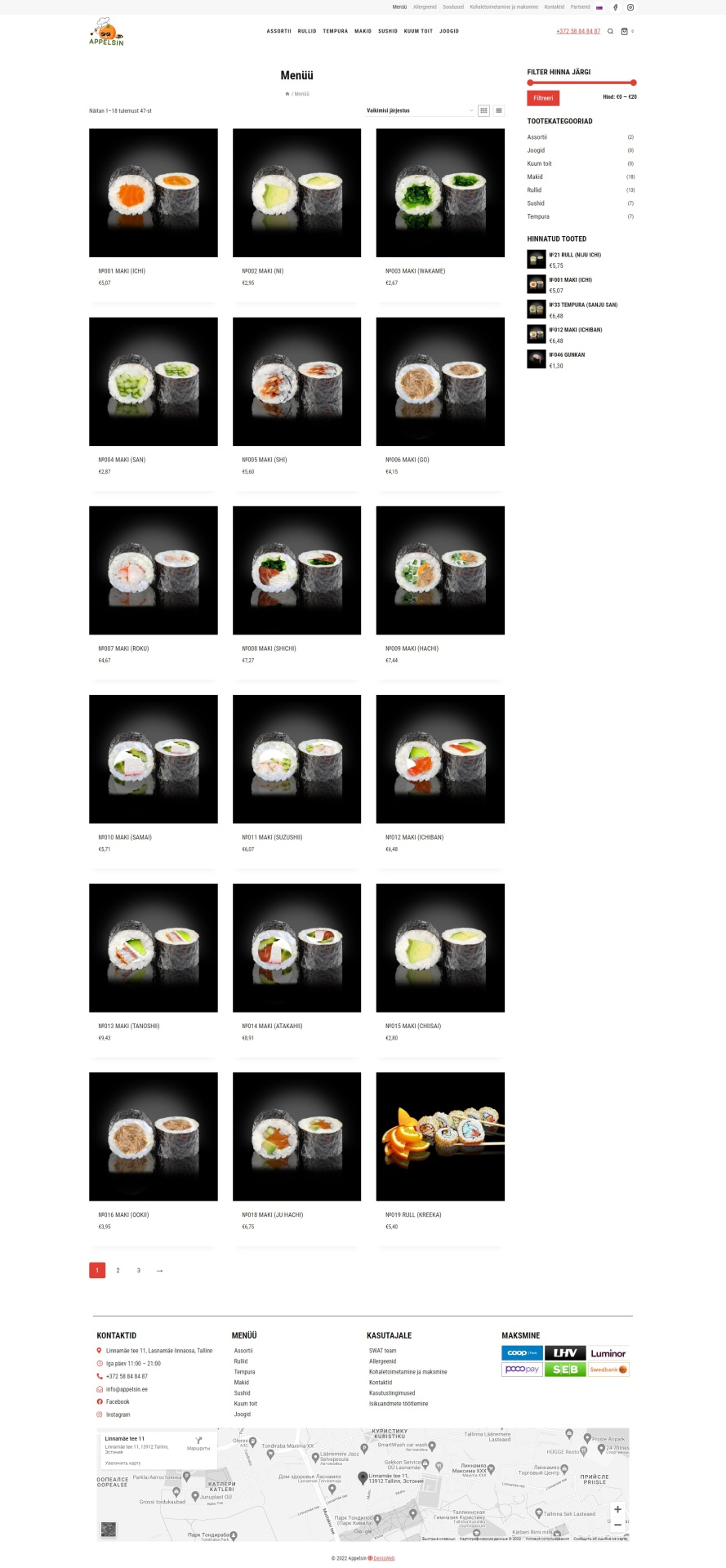
Task: Open the shopping cart icon
Action: coord(625,31)
